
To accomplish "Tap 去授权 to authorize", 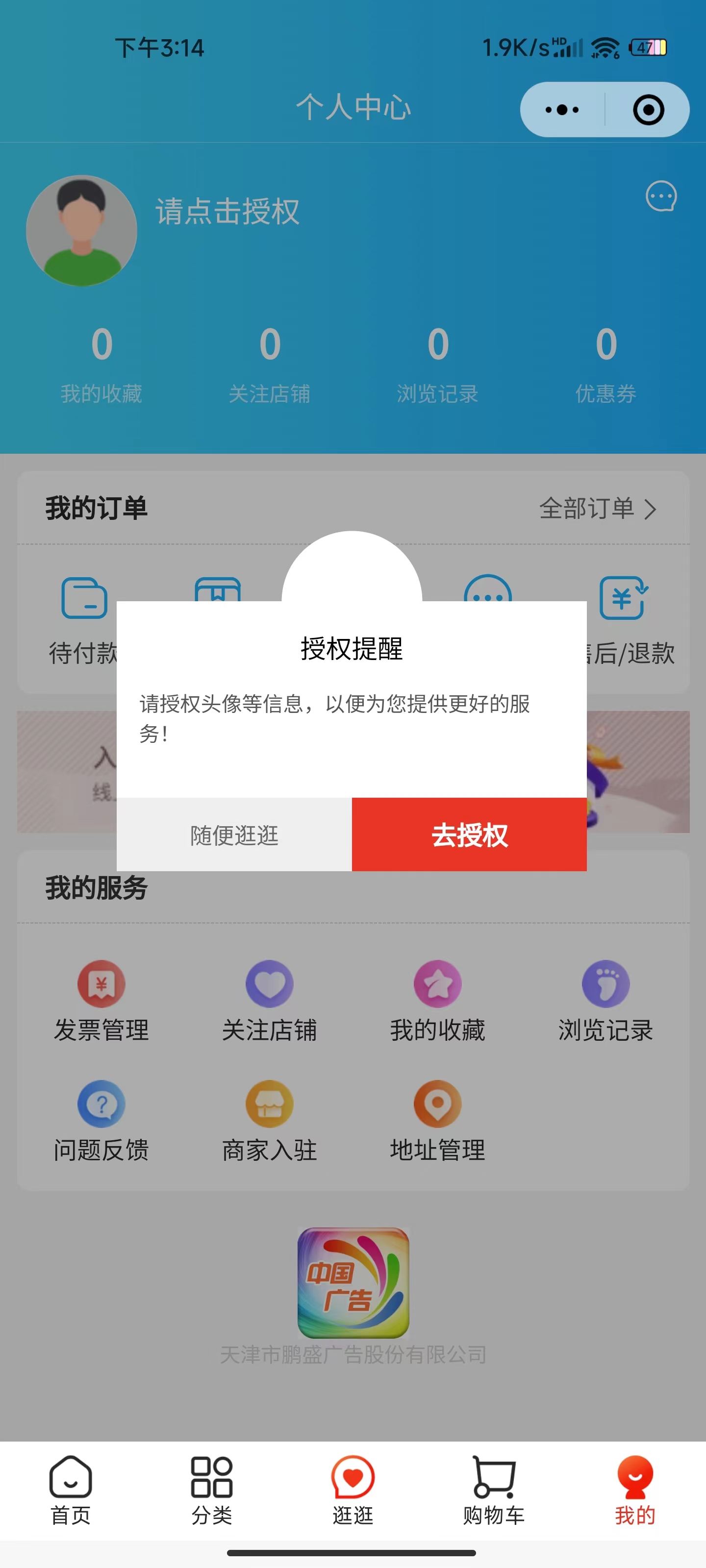I will tap(469, 834).
